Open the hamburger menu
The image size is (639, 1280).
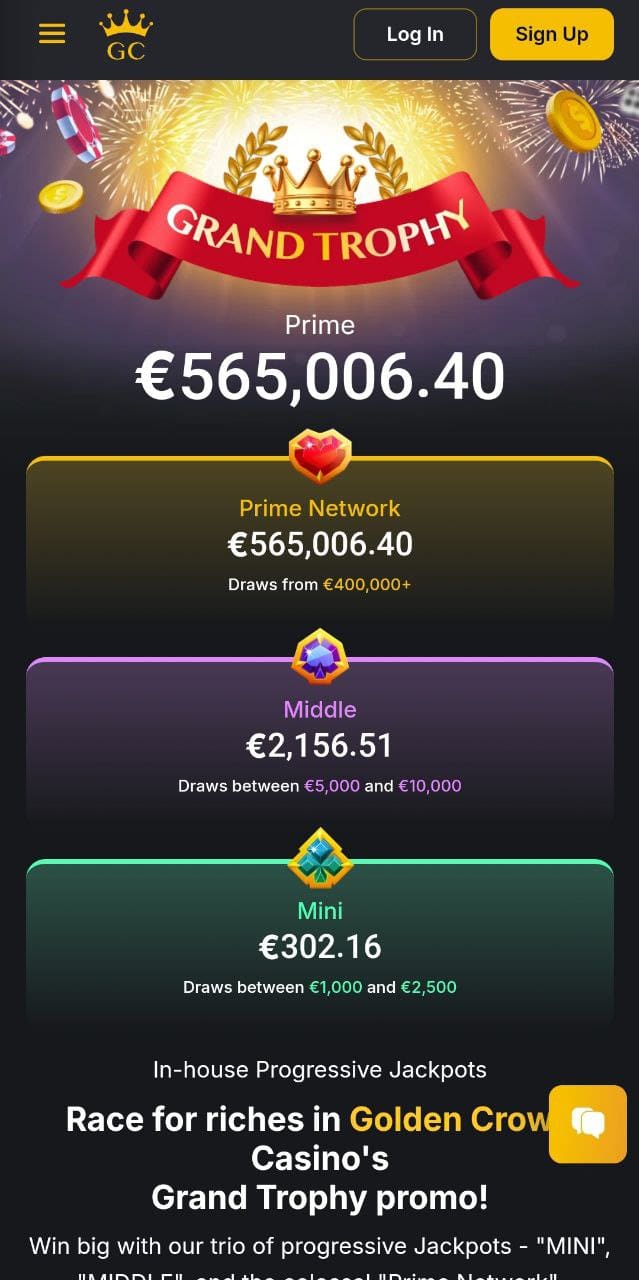(51, 34)
